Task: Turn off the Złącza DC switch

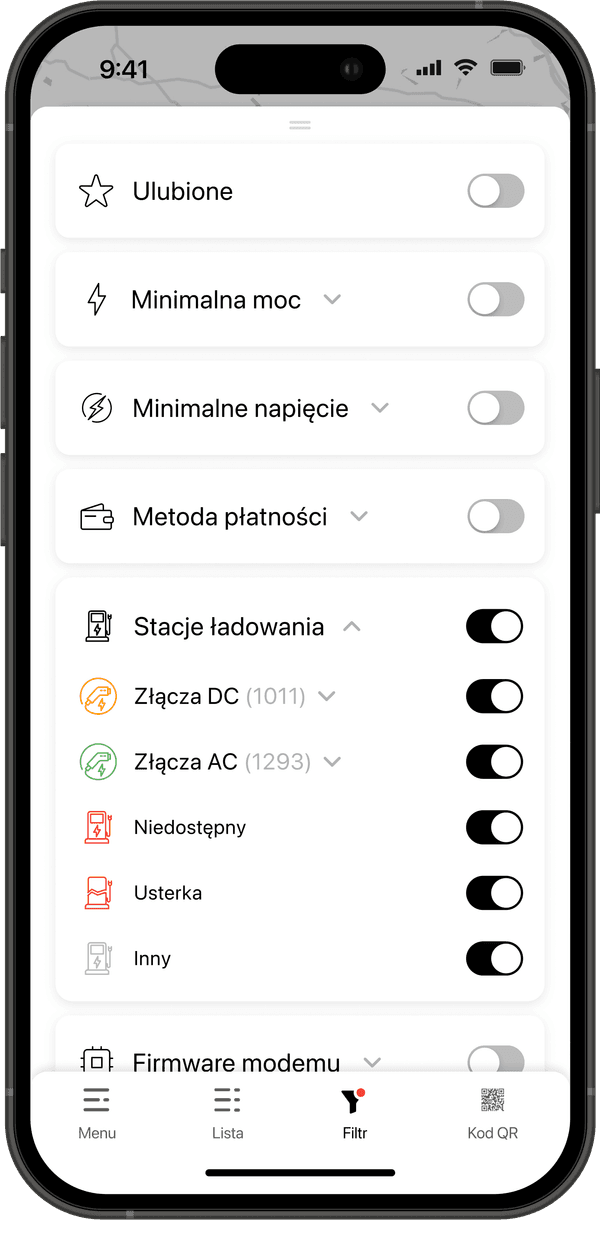Action: point(495,697)
